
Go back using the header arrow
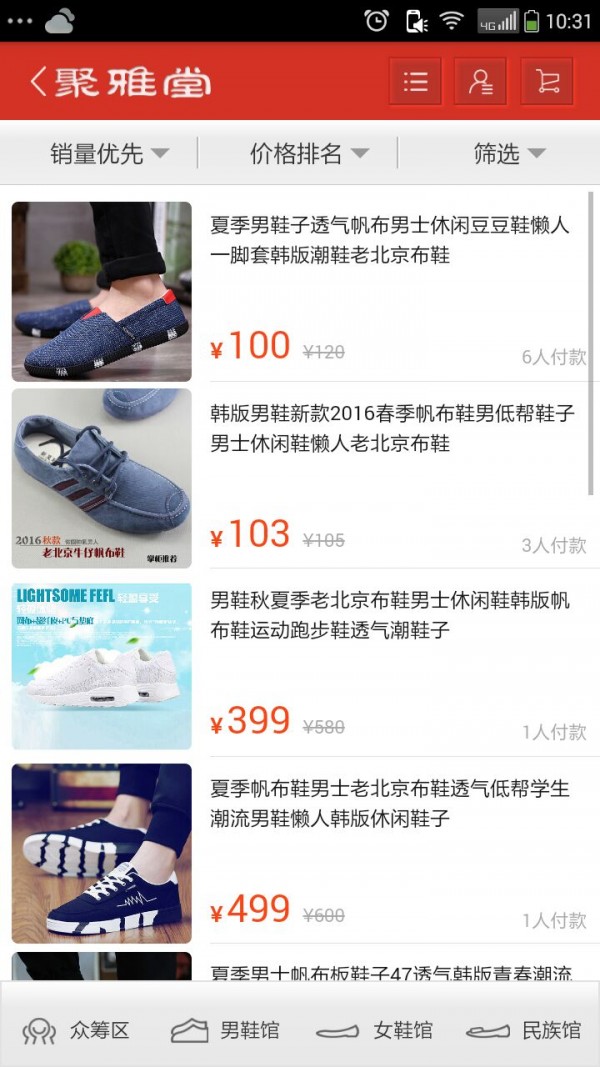[38, 82]
